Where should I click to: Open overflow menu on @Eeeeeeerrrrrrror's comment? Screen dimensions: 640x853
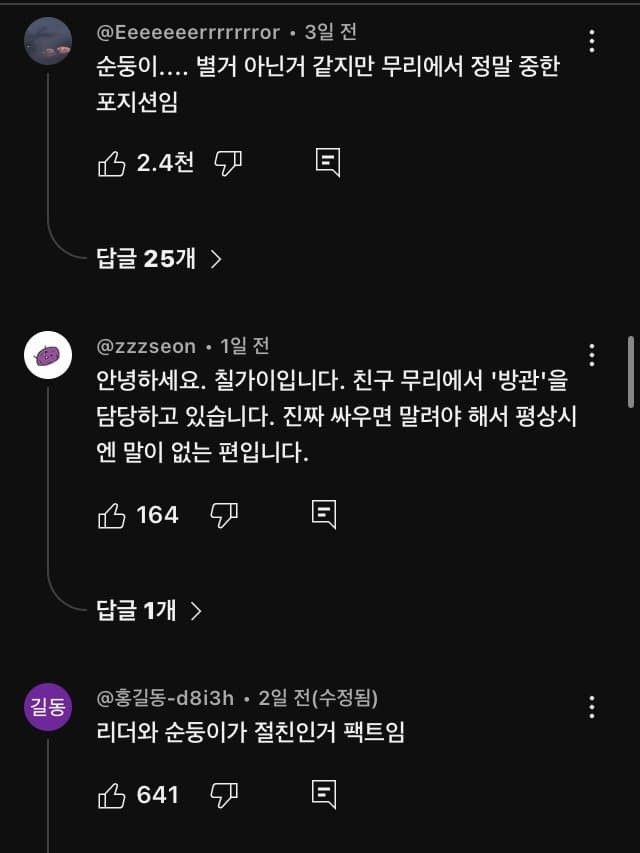pos(593,41)
